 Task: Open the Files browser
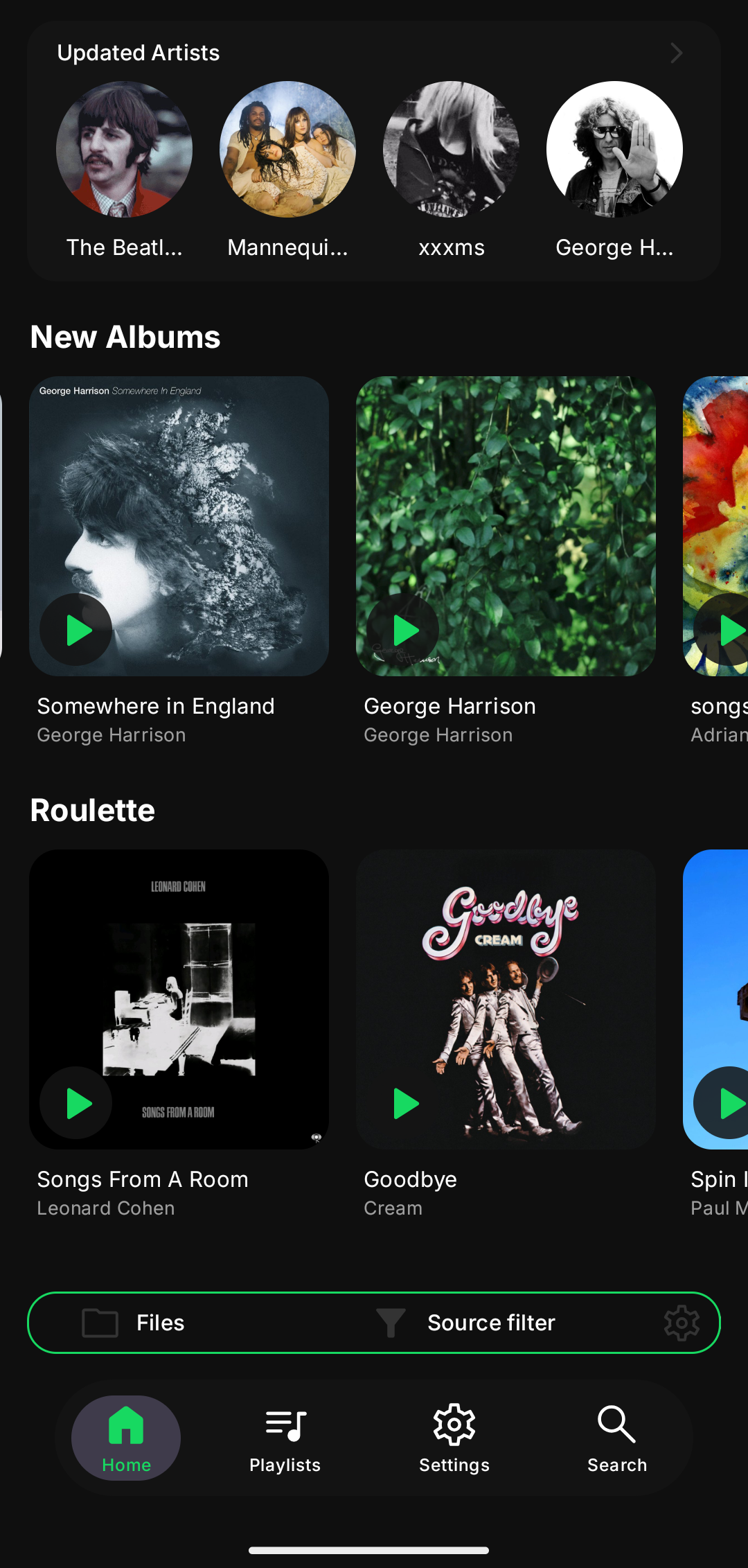pyautogui.click(x=135, y=1323)
